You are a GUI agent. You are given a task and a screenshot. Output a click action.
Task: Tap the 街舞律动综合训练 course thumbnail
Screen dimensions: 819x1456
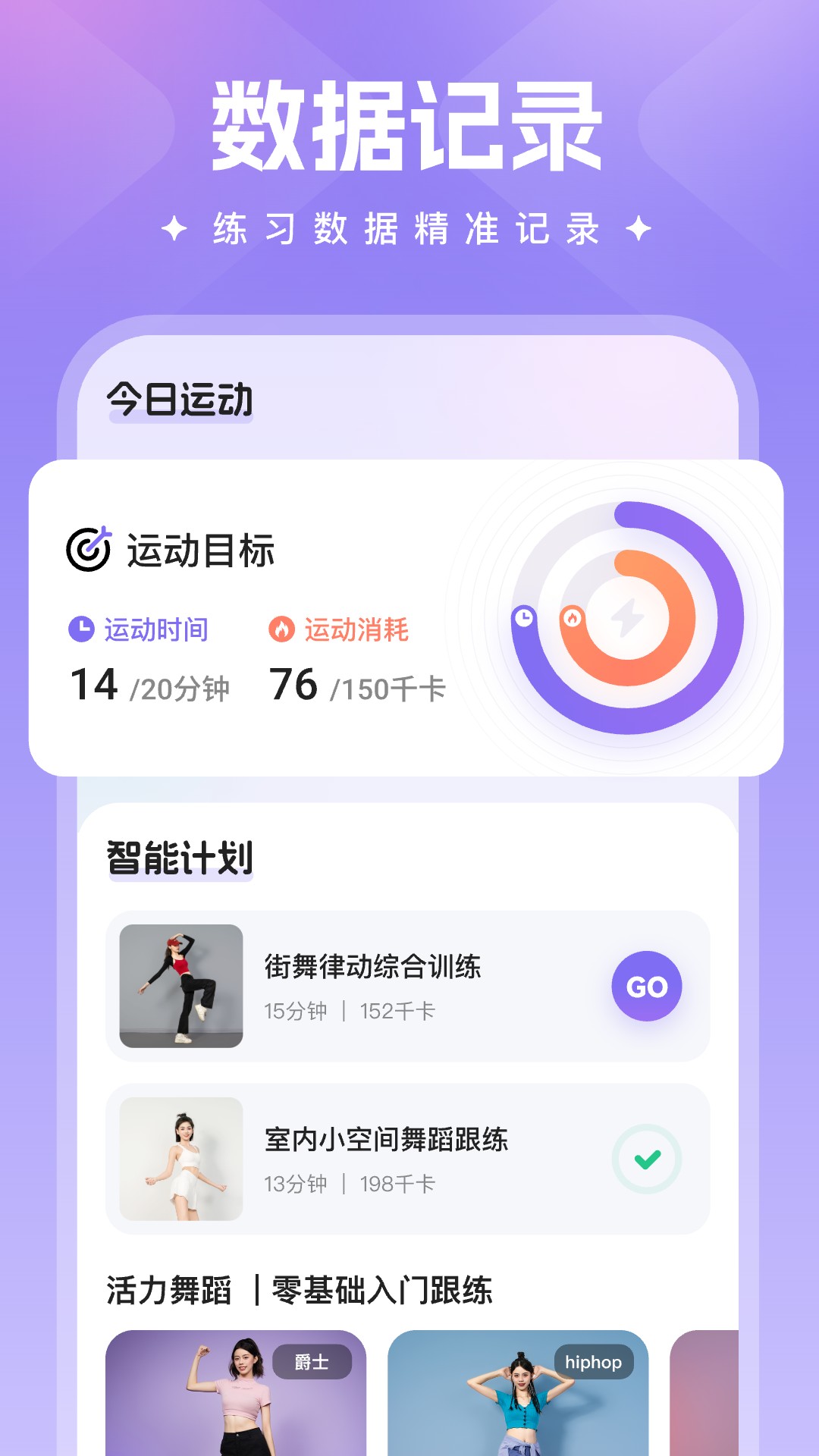click(178, 987)
